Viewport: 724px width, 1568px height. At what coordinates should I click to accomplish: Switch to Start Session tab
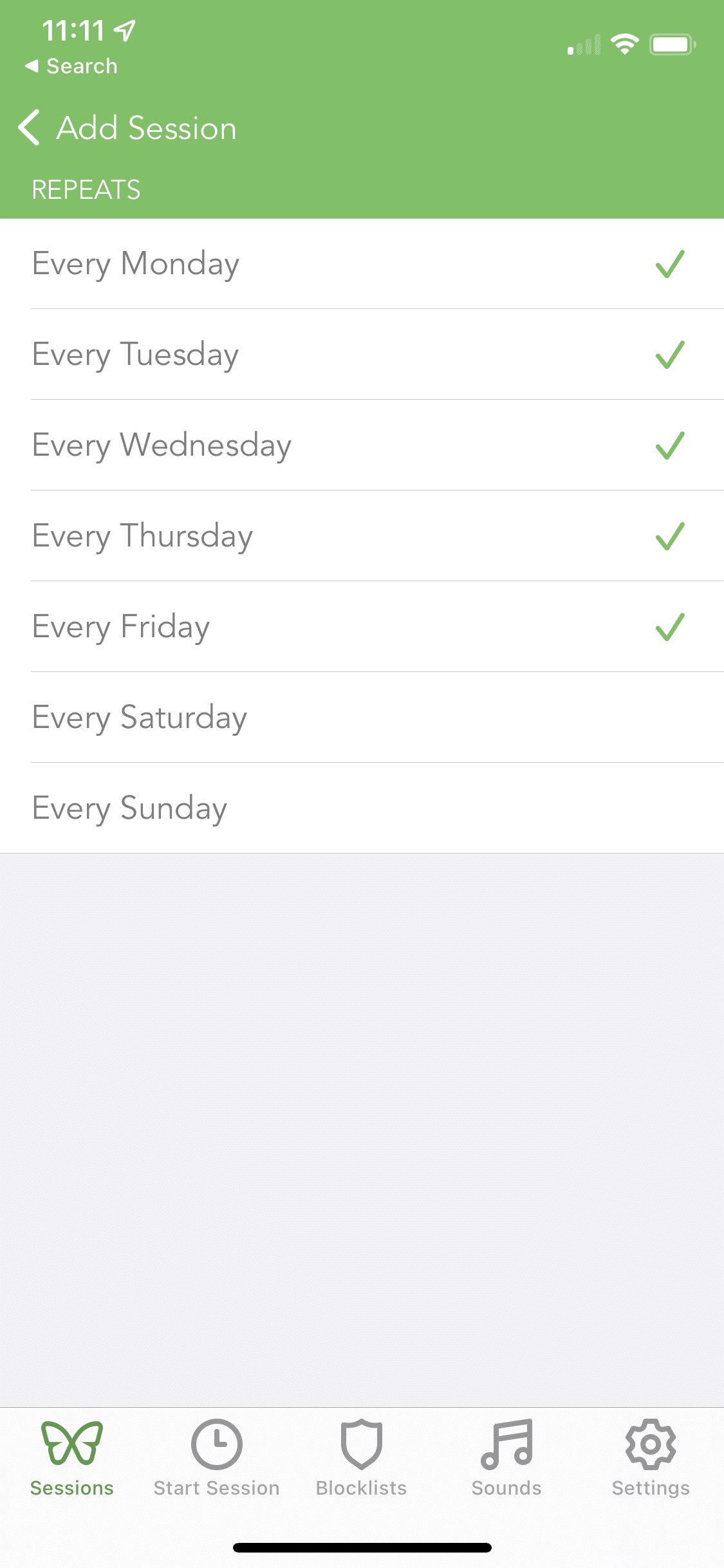tap(217, 1458)
